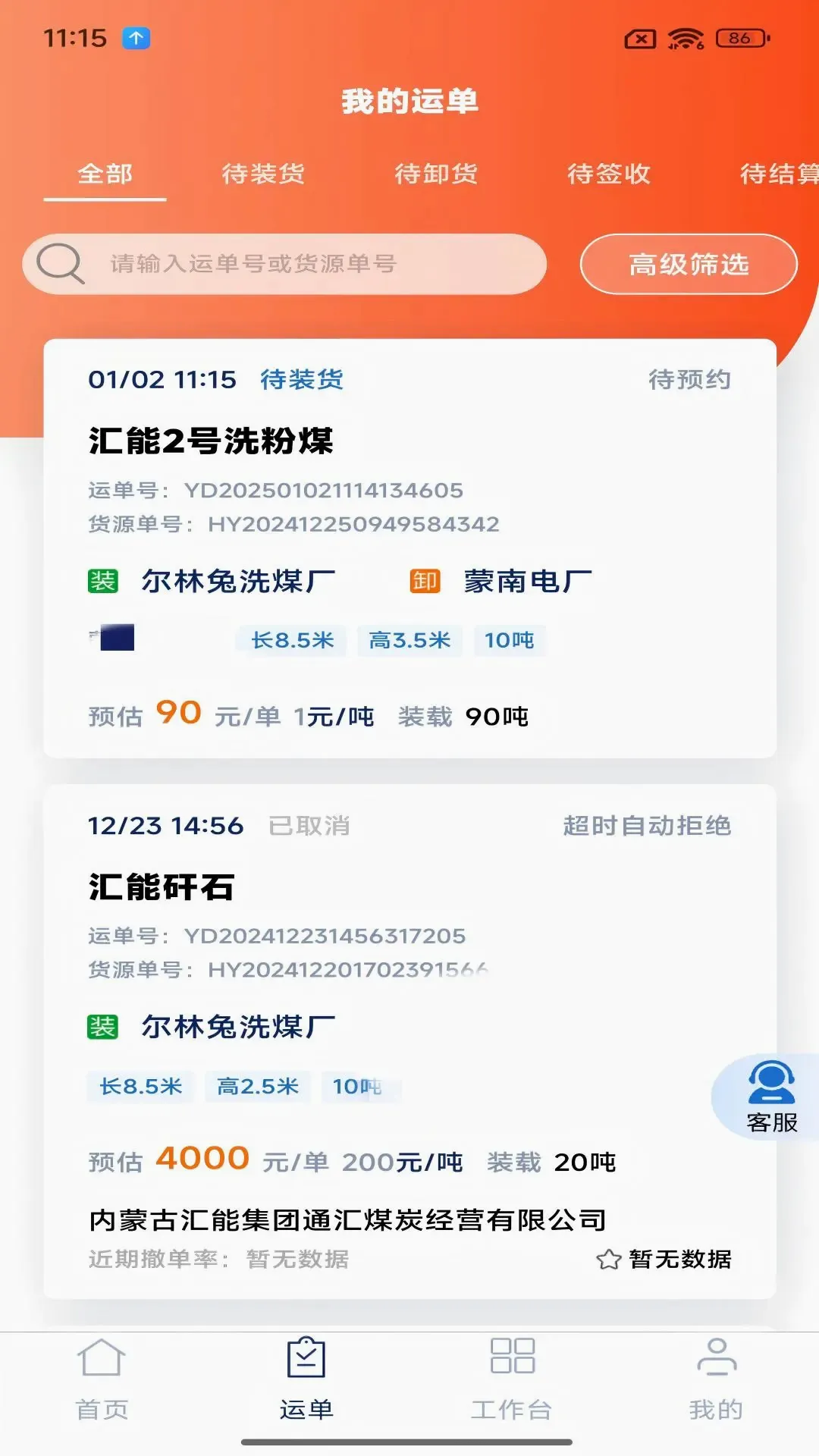819x1456 pixels.
Task: Select the 待卸货 tab
Action: coord(436,174)
